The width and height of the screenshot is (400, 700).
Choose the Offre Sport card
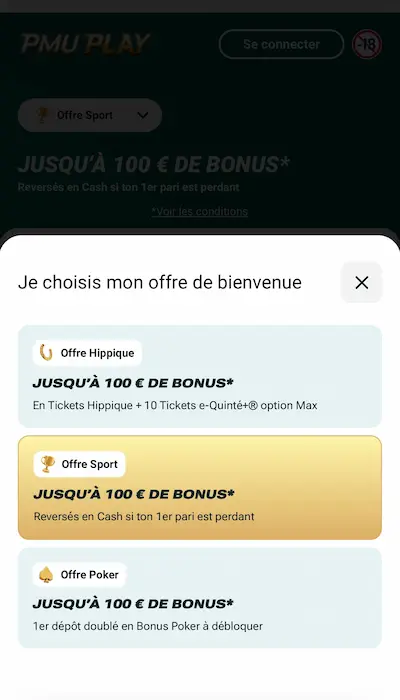coord(200,488)
